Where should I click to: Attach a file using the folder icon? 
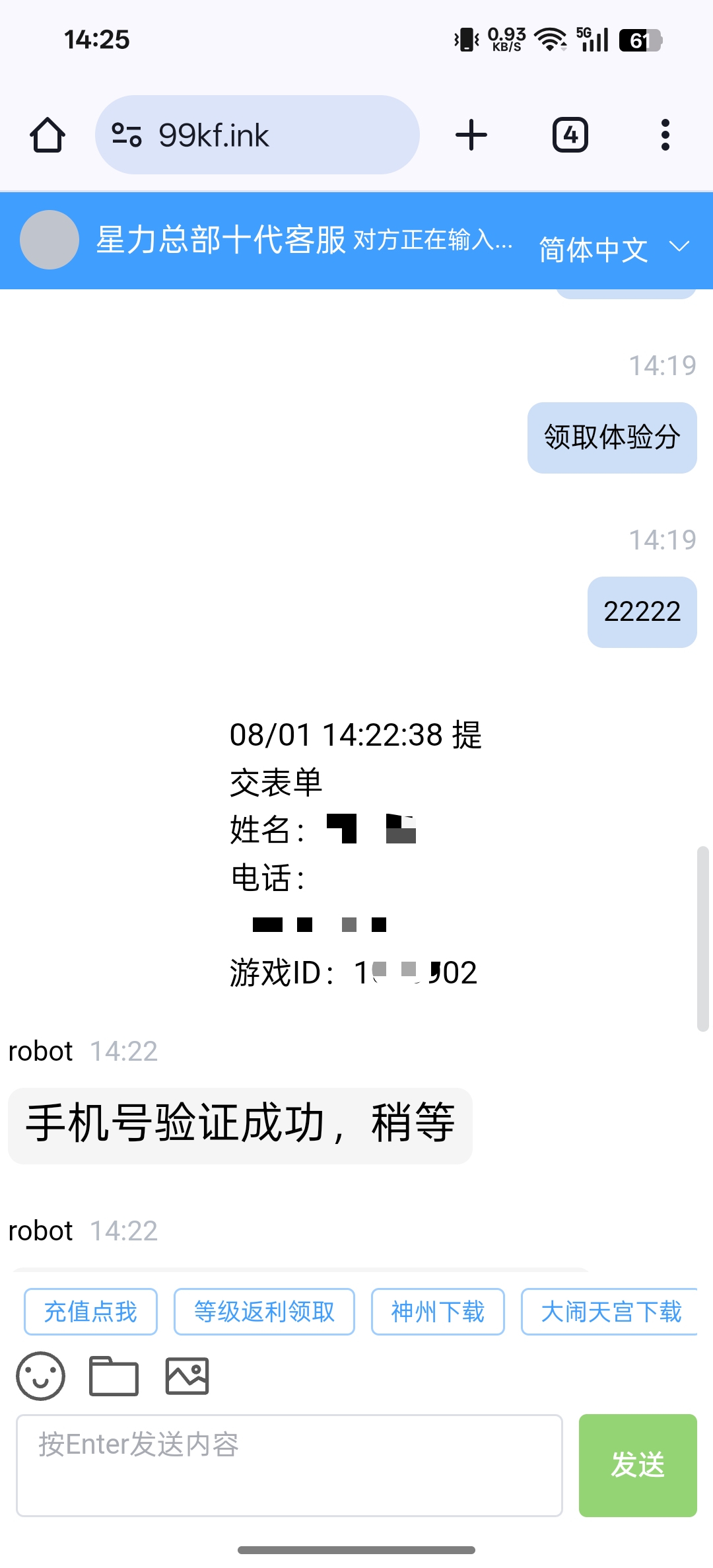(x=114, y=1376)
